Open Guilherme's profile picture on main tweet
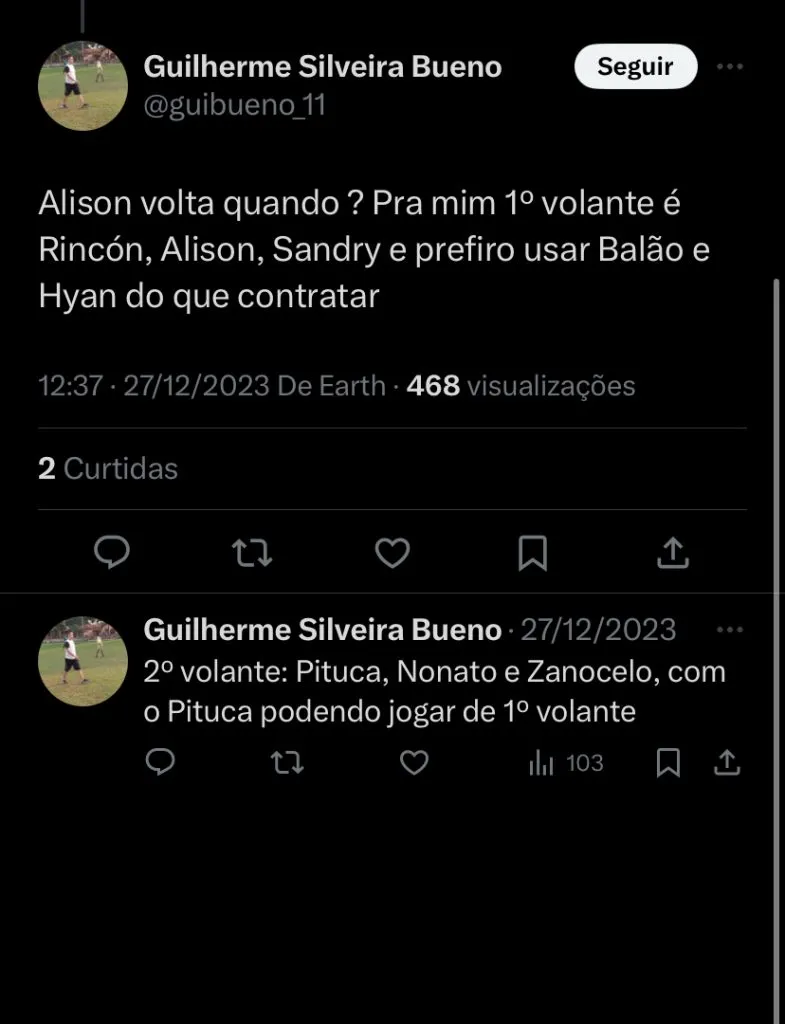This screenshot has width=785, height=1024. click(83, 86)
